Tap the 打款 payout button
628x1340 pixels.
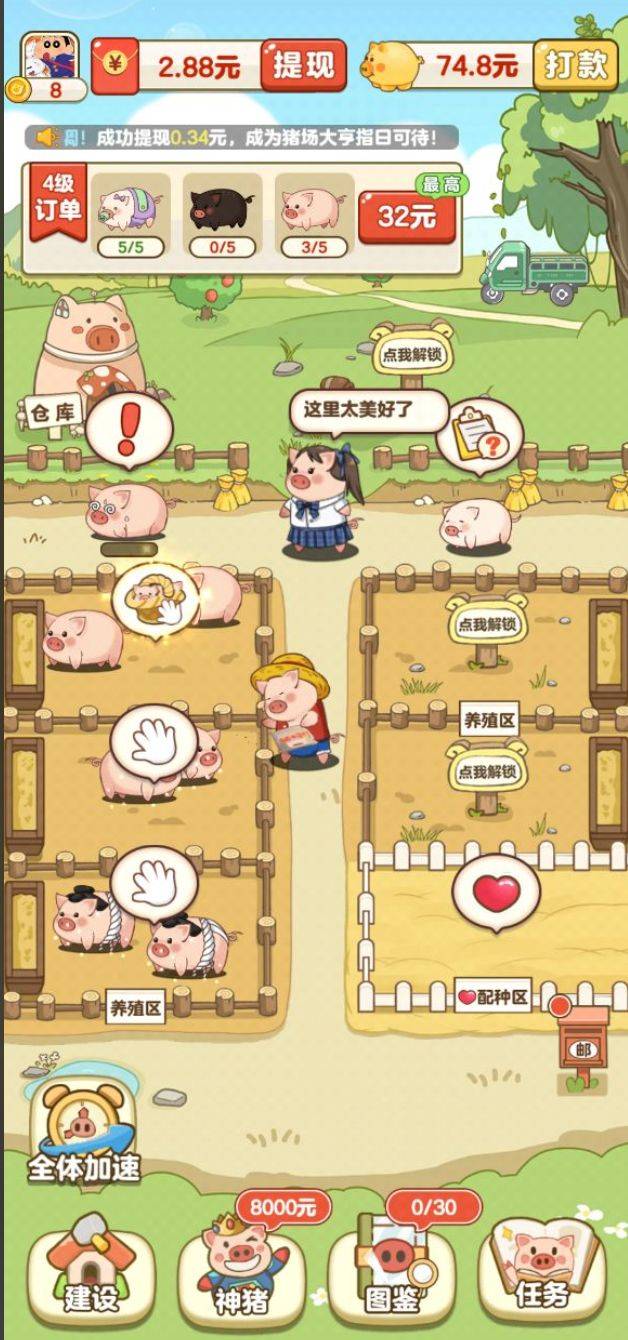576,65
